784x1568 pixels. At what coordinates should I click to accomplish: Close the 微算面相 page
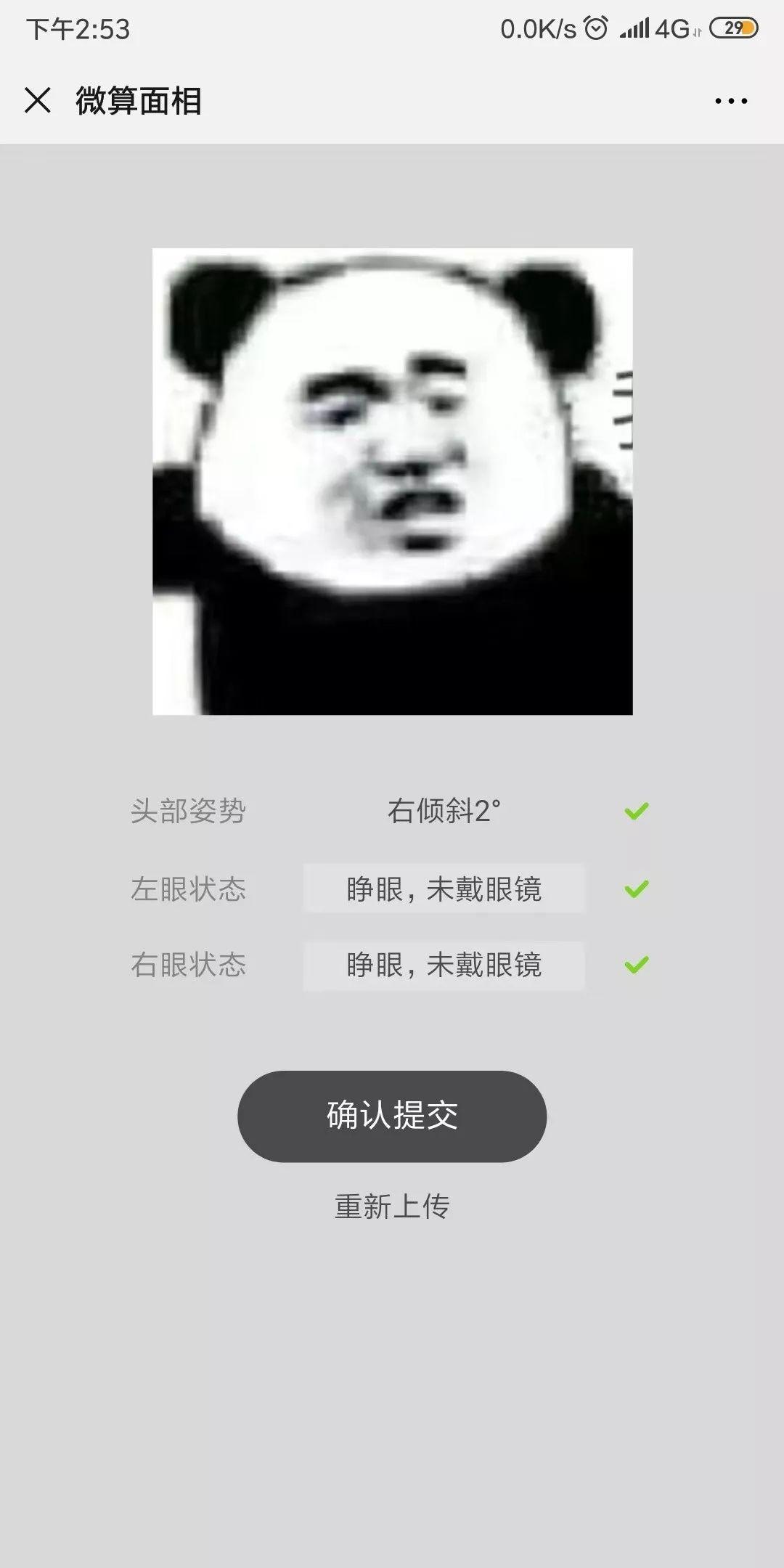[38, 100]
